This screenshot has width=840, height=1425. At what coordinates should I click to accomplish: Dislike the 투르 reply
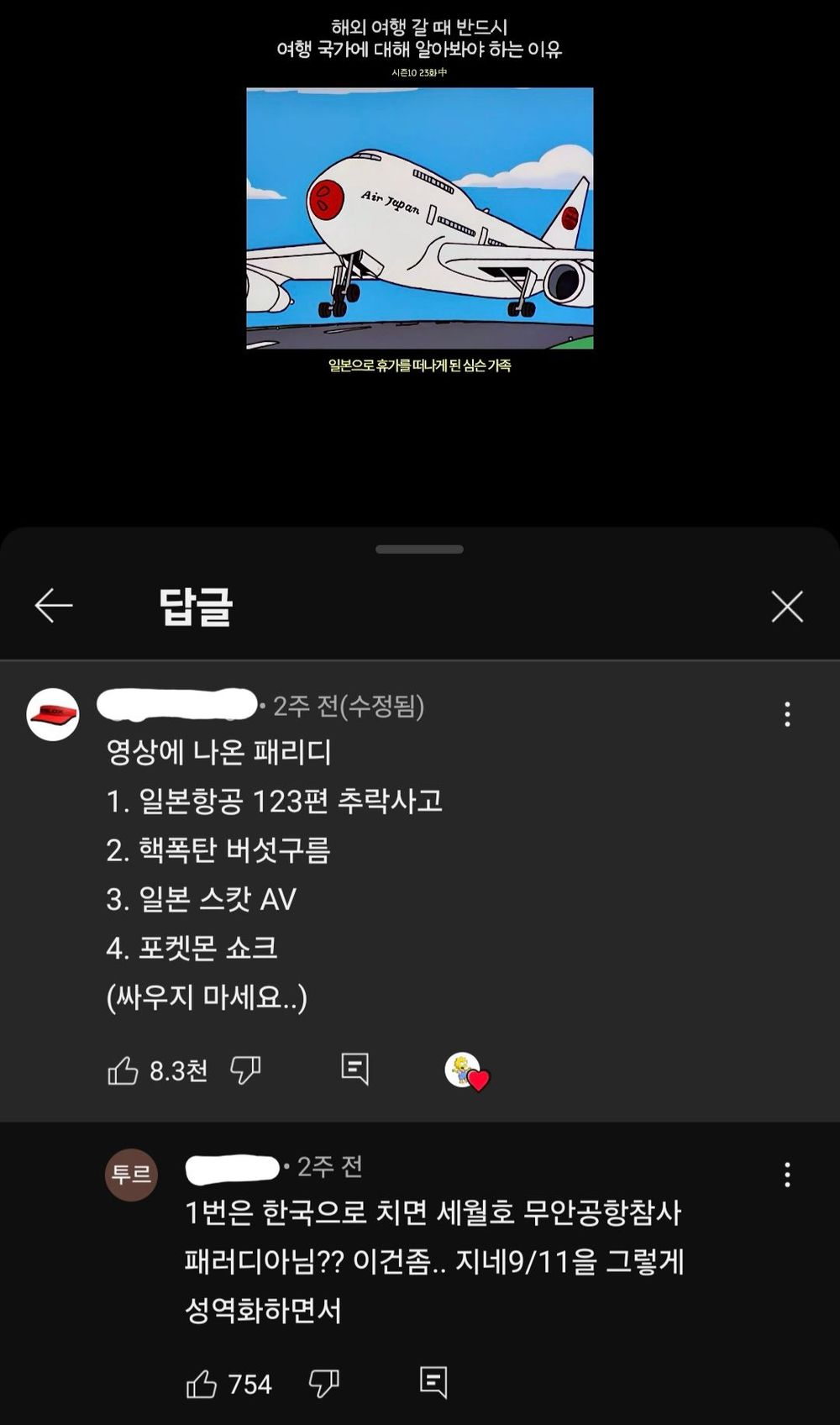[323, 1384]
